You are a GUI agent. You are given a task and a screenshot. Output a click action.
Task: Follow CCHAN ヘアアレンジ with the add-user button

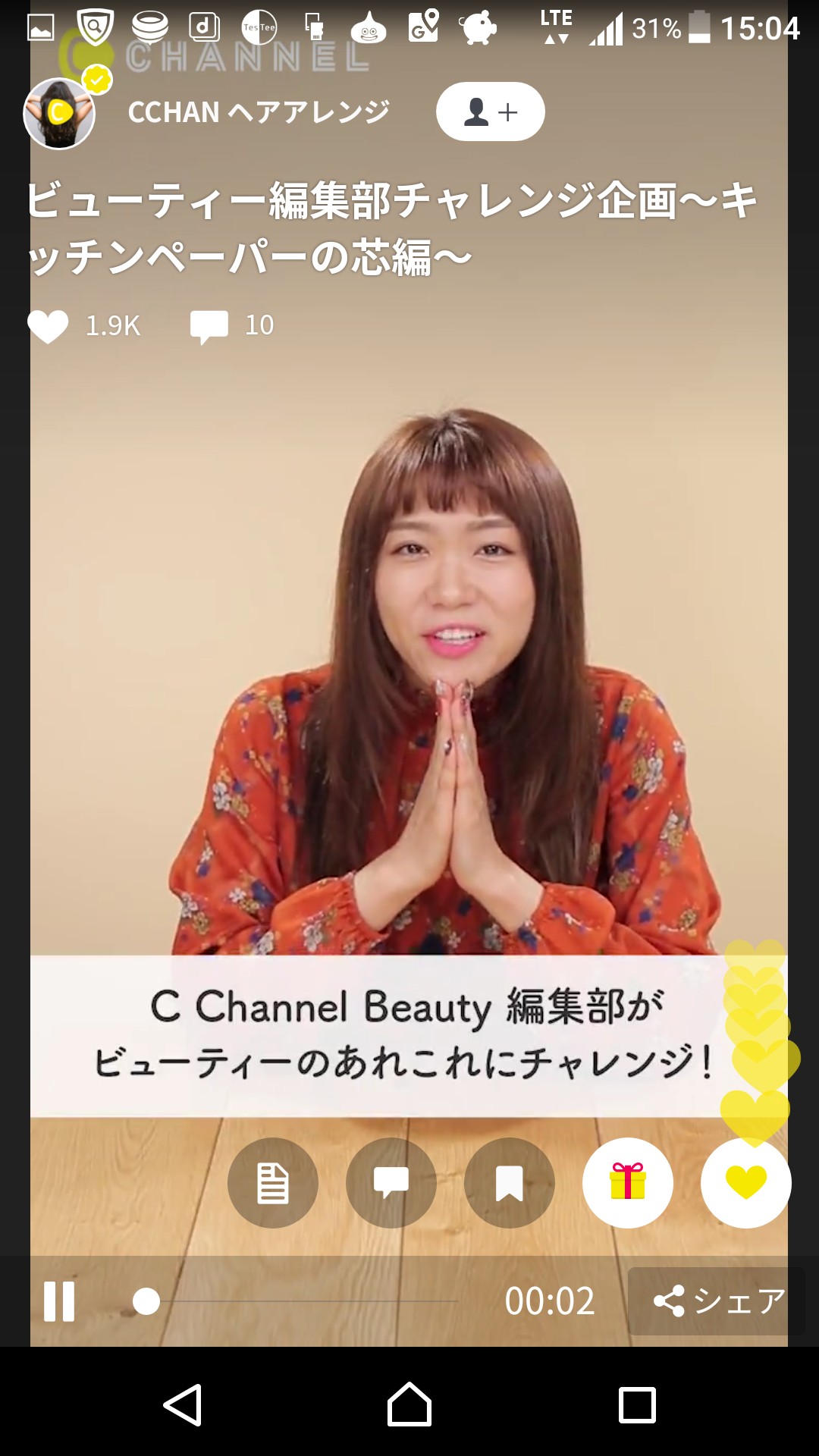pos(490,111)
